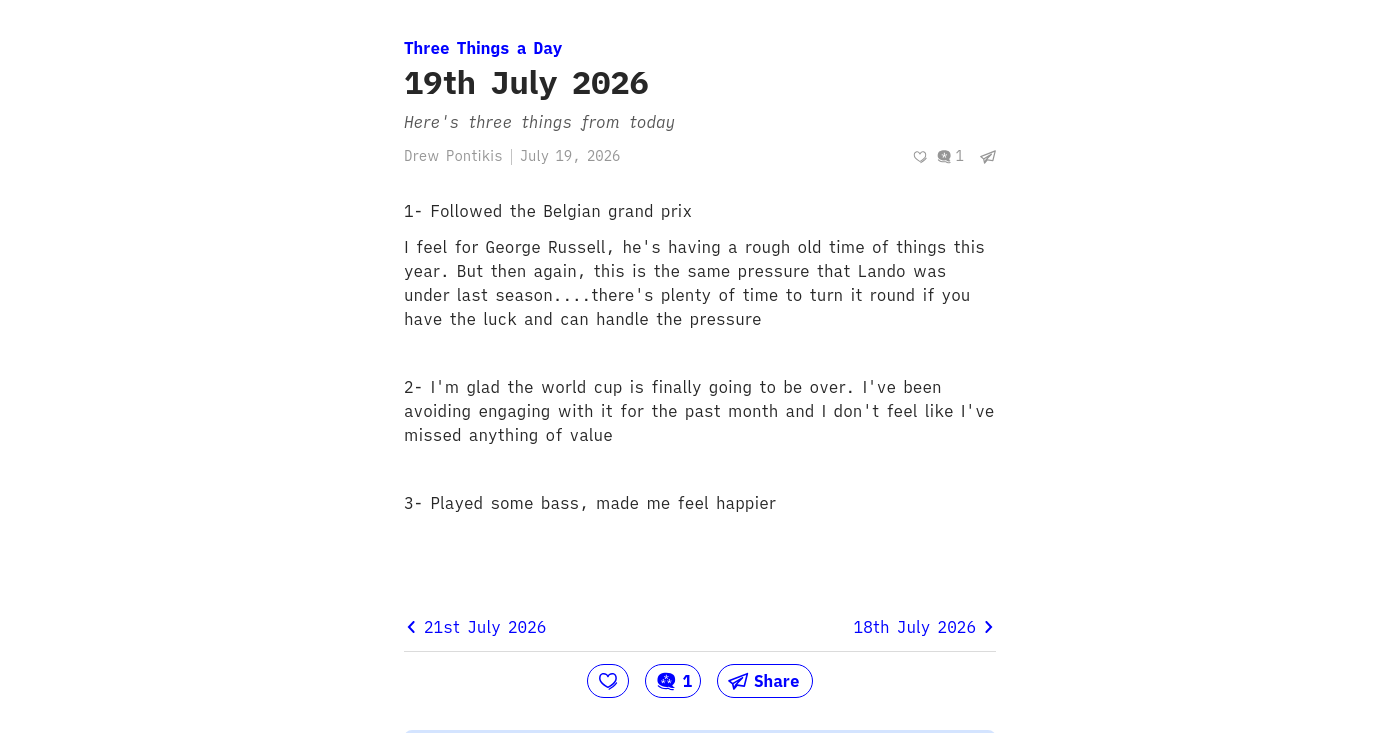Open the Three Things a Day publication link
Viewport: 1400px width, 733px height.
click(x=483, y=48)
